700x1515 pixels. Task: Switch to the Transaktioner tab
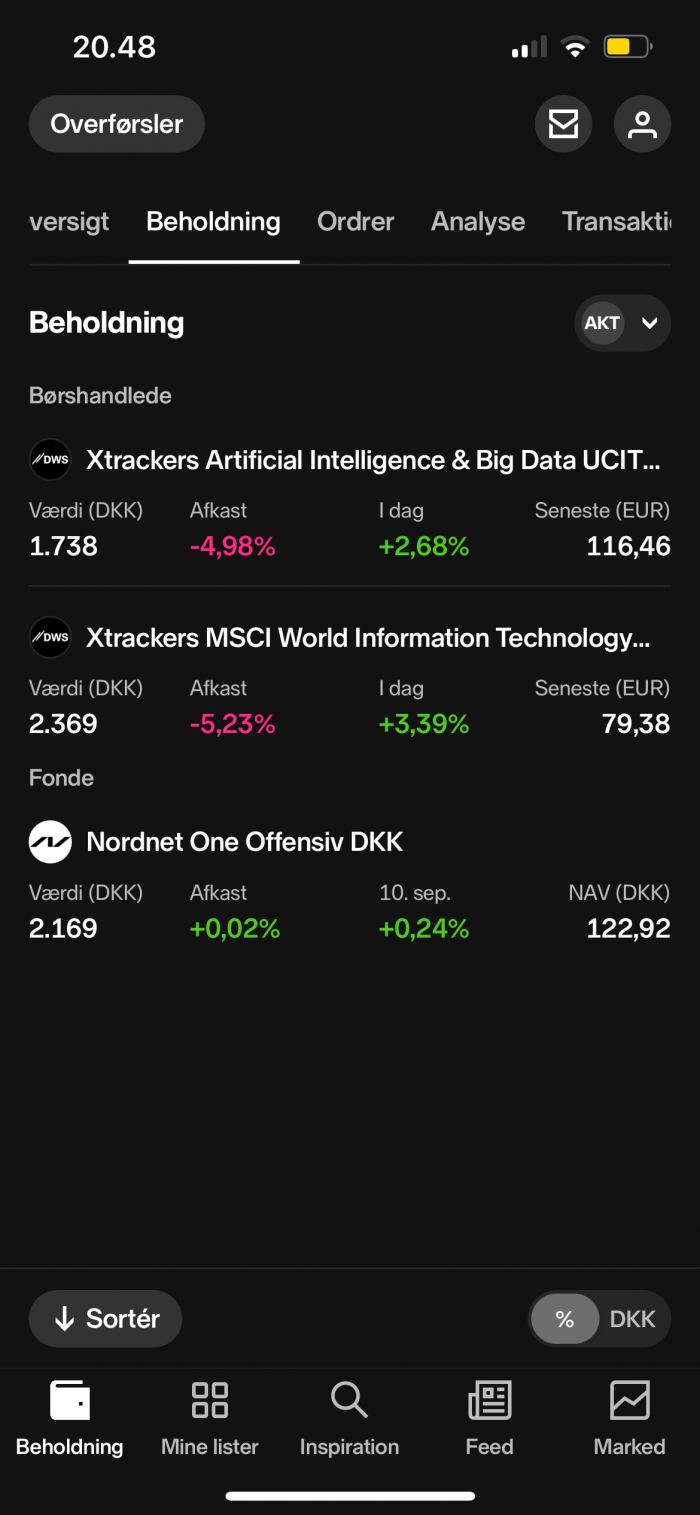pyautogui.click(x=616, y=222)
